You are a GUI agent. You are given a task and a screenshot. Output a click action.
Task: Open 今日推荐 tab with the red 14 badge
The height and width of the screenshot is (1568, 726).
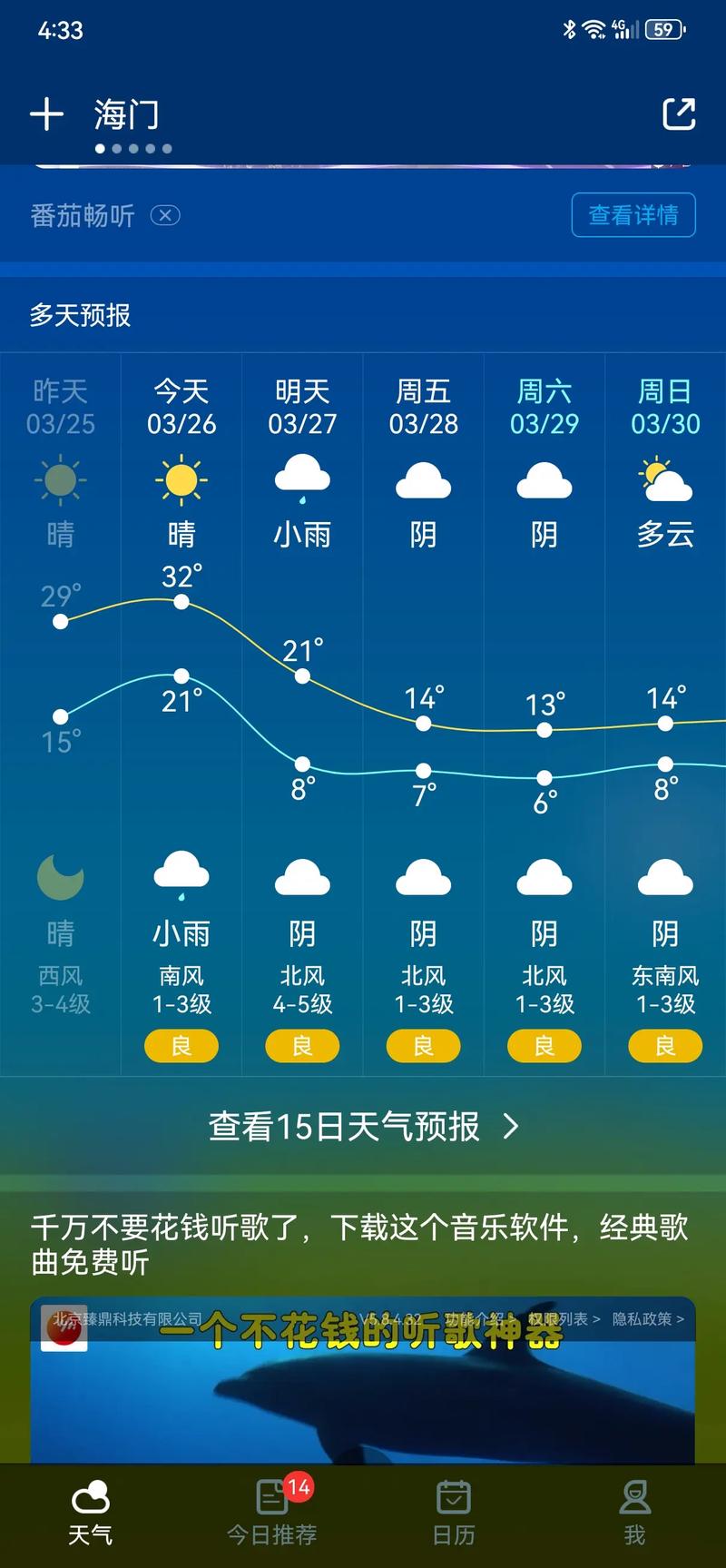[x=271, y=1503]
